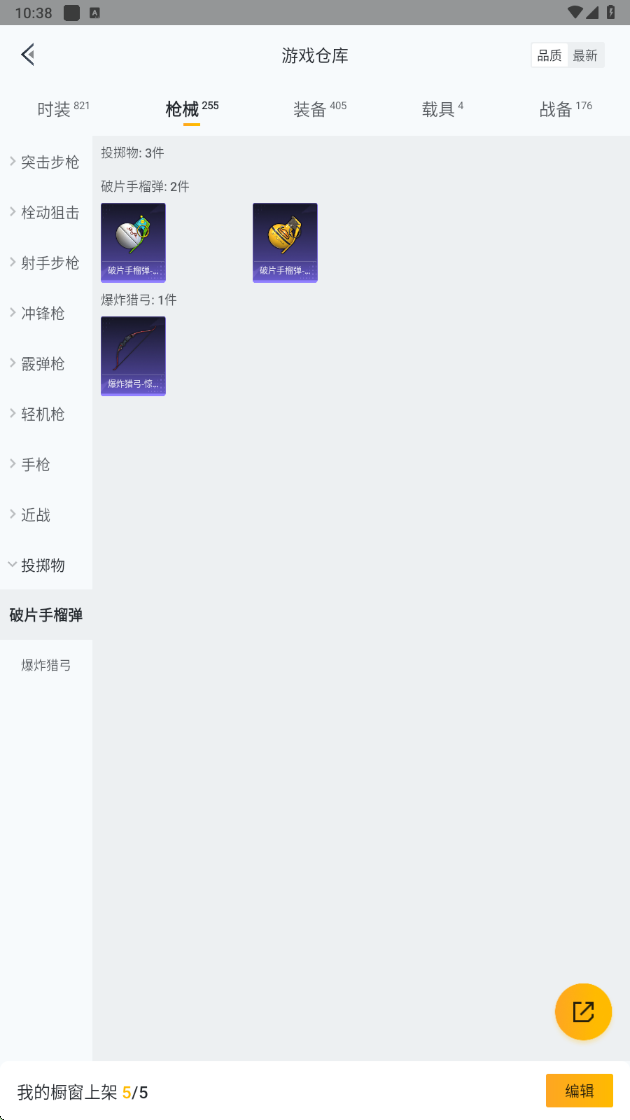Tap the 编辑 button
The height and width of the screenshot is (1120, 630).
pos(579,1091)
